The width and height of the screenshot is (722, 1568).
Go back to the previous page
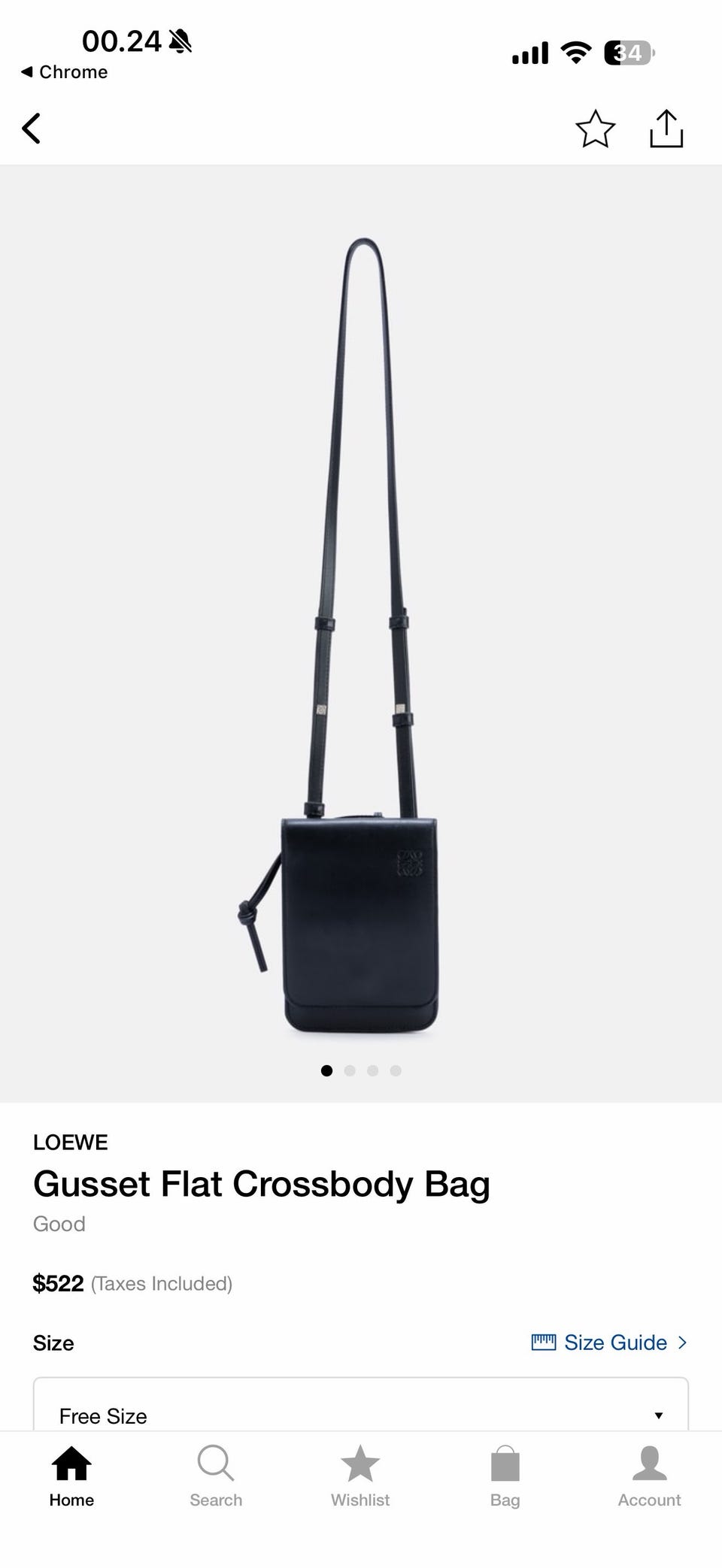tap(32, 129)
